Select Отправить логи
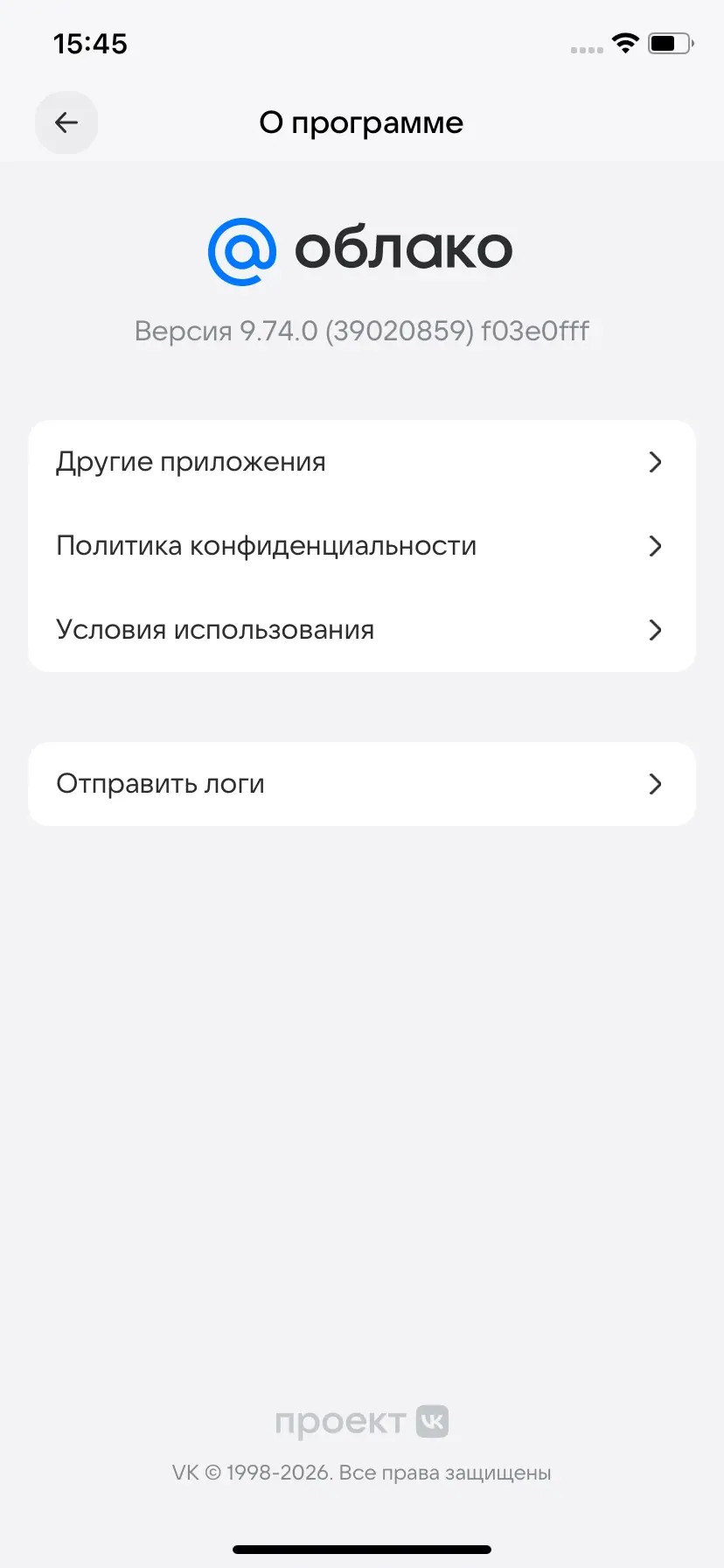 pos(362,784)
